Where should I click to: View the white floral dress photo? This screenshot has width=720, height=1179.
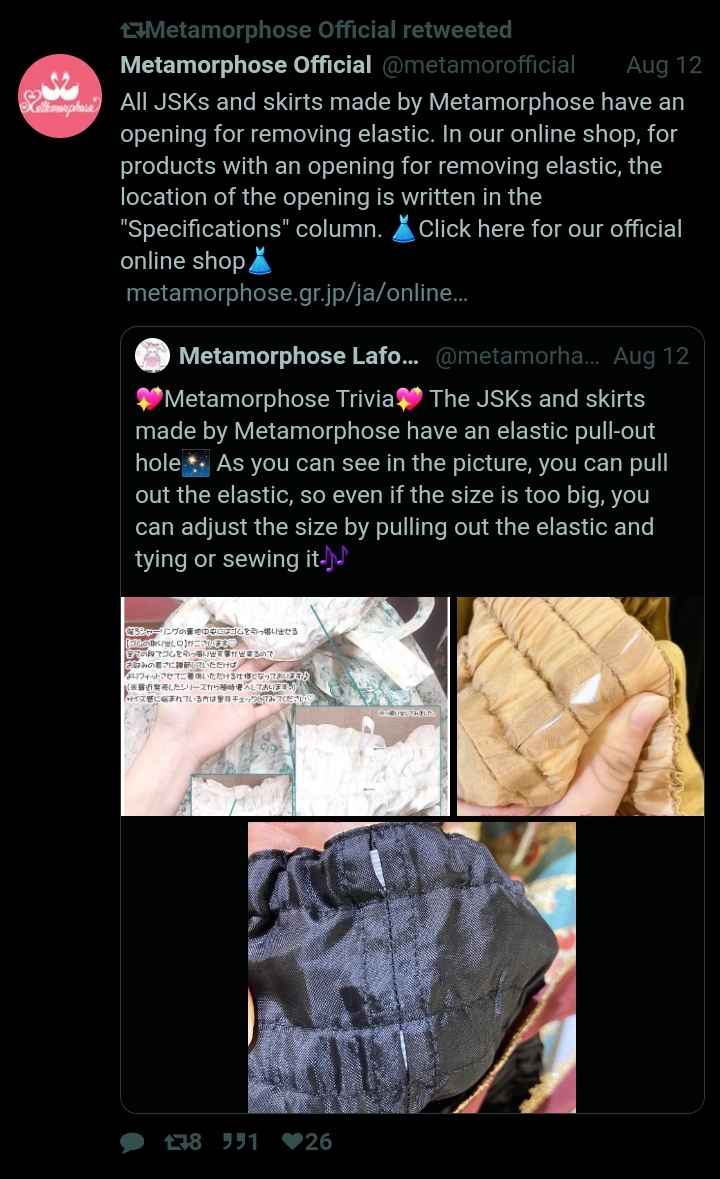point(285,706)
